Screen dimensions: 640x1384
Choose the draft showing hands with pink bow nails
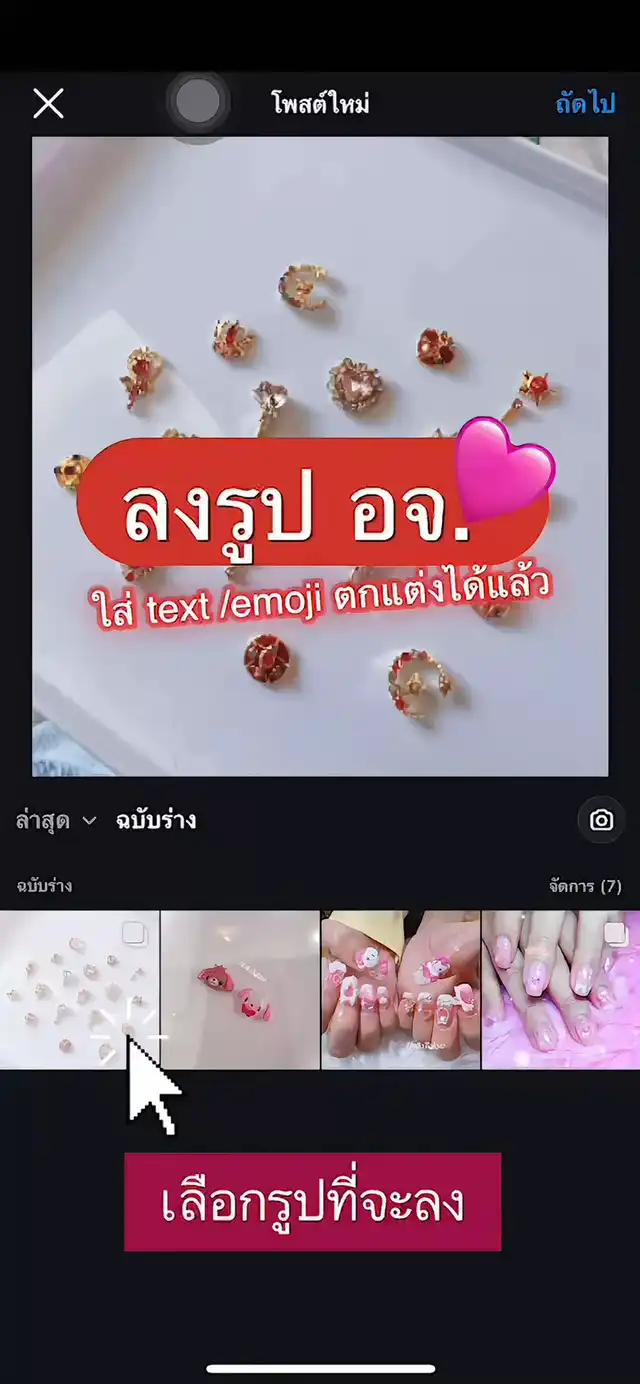click(401, 989)
